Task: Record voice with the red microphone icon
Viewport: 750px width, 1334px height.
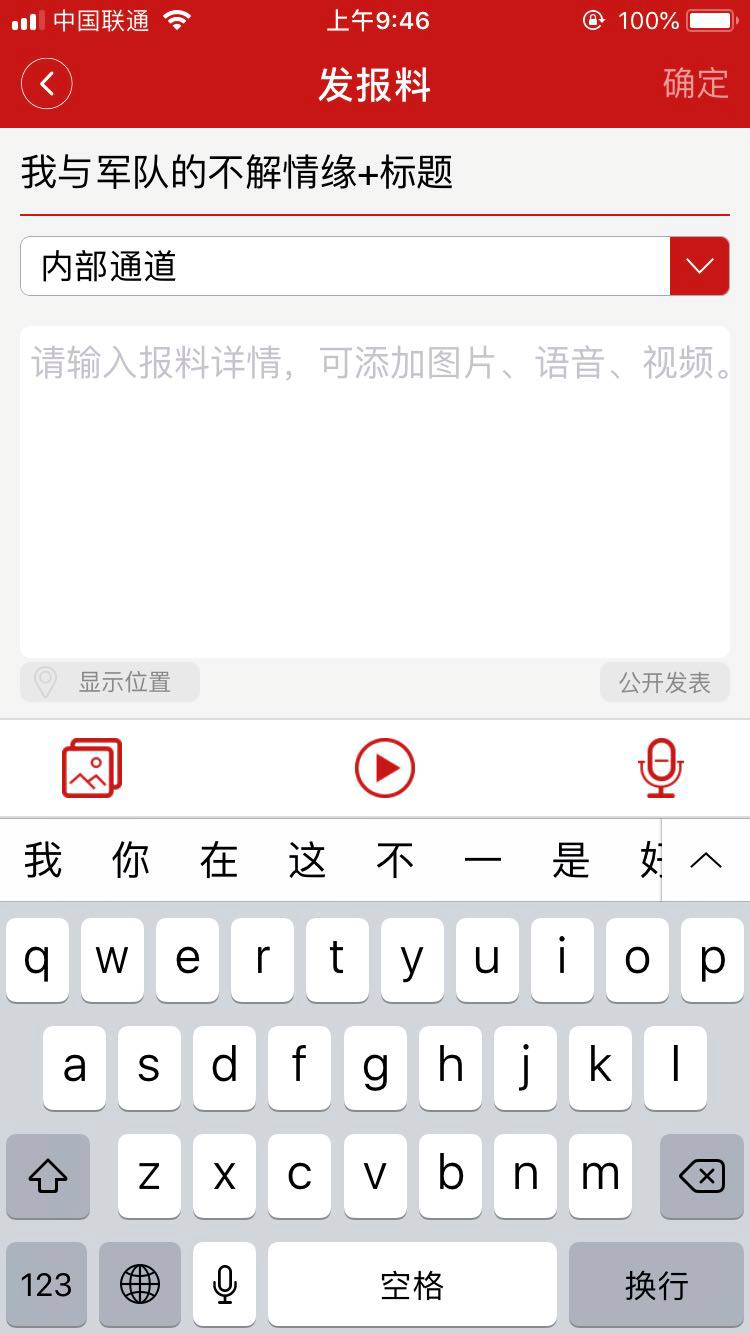Action: pos(660,768)
